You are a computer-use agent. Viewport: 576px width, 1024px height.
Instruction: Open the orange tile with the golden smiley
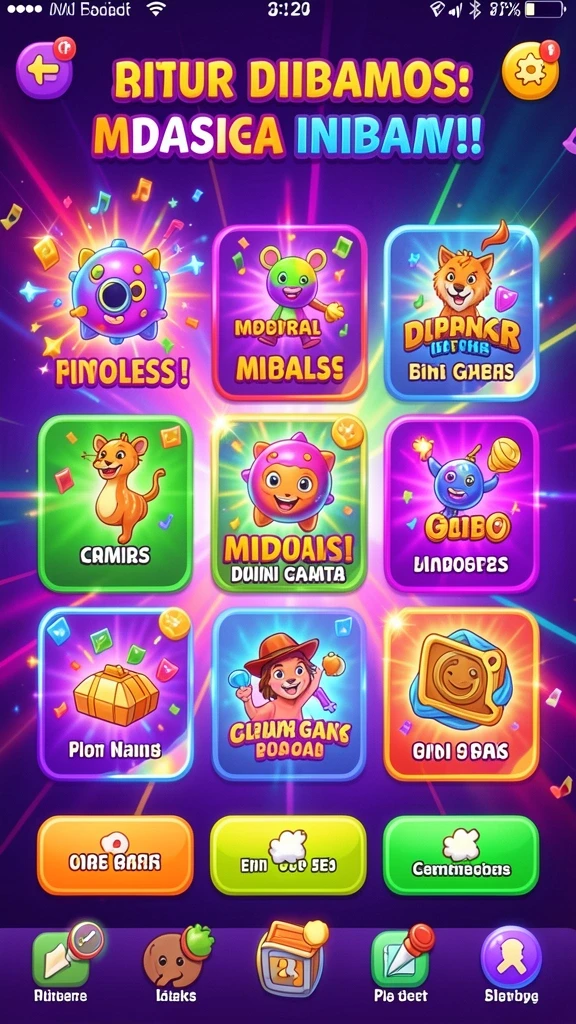[x=462, y=694]
